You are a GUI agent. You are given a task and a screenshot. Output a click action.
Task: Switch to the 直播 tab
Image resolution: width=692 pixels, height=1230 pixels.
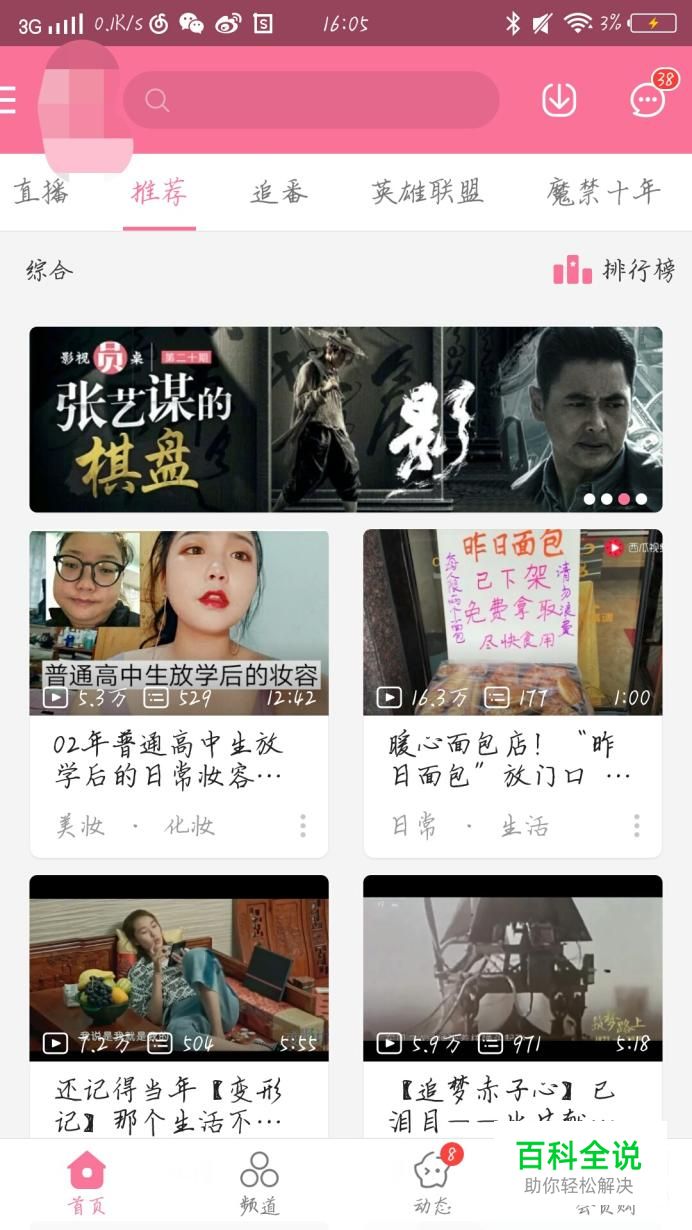42,192
